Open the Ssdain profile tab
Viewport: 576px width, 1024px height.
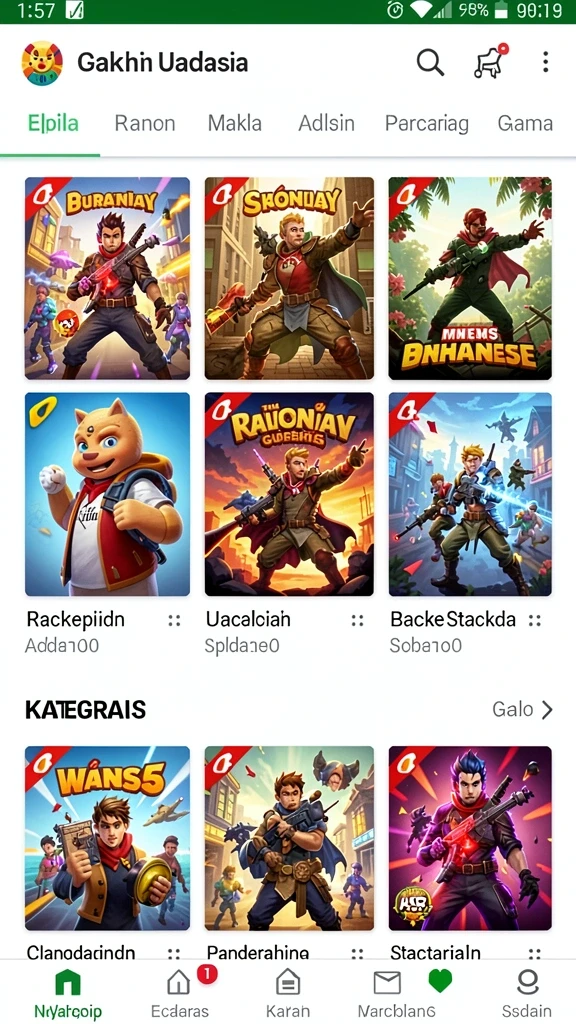(526, 993)
